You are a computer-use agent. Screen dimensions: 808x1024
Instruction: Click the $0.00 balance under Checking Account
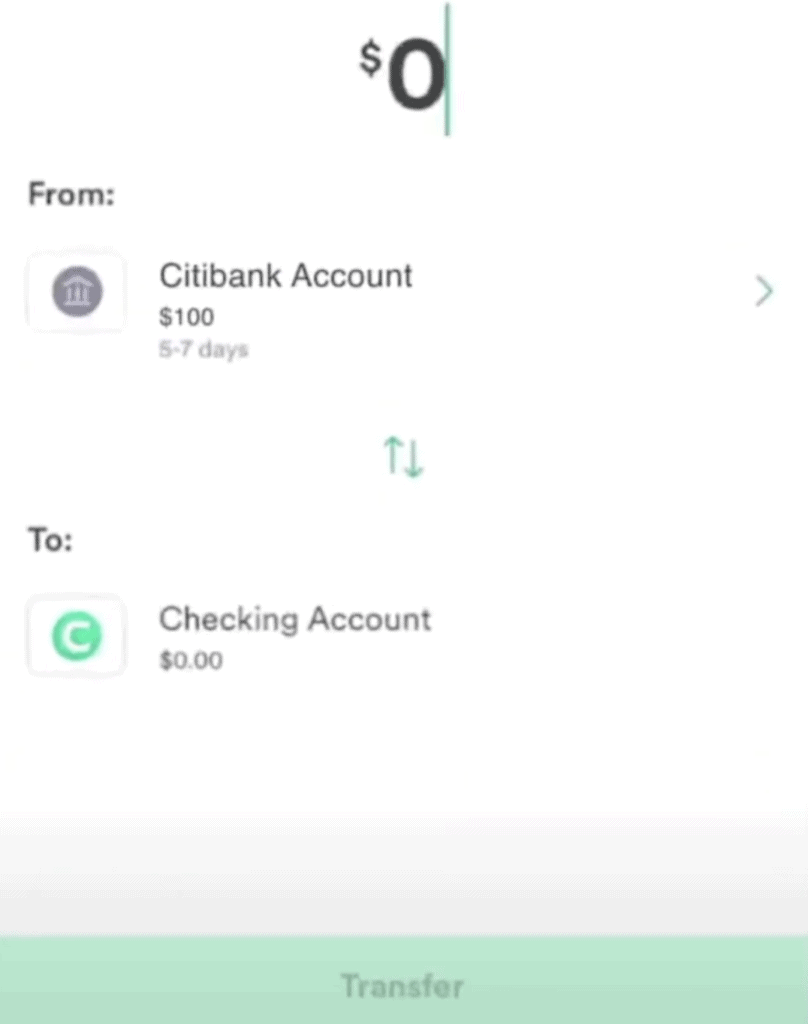click(x=190, y=660)
